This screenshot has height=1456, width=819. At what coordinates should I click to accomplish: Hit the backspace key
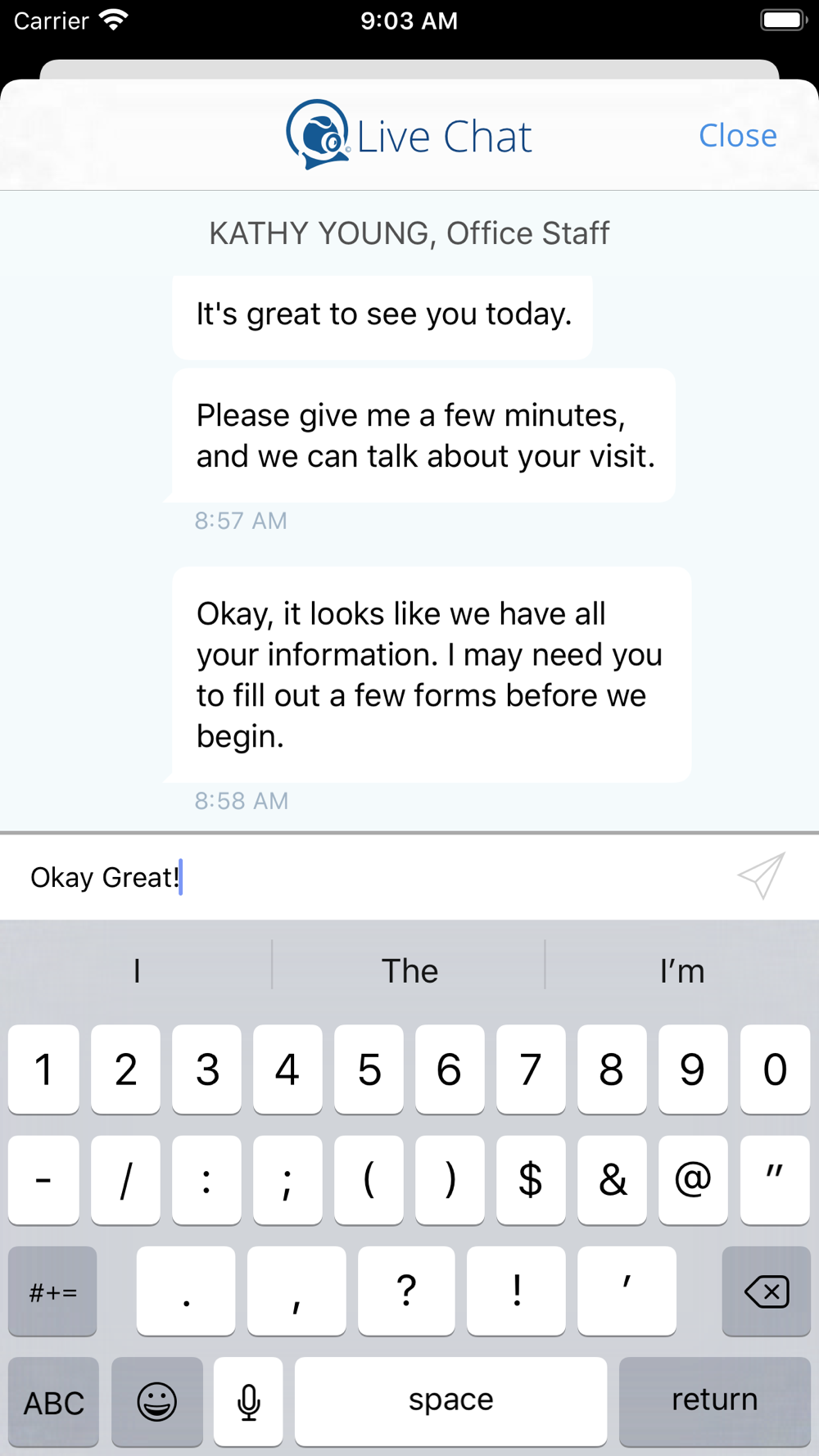[x=767, y=1291]
